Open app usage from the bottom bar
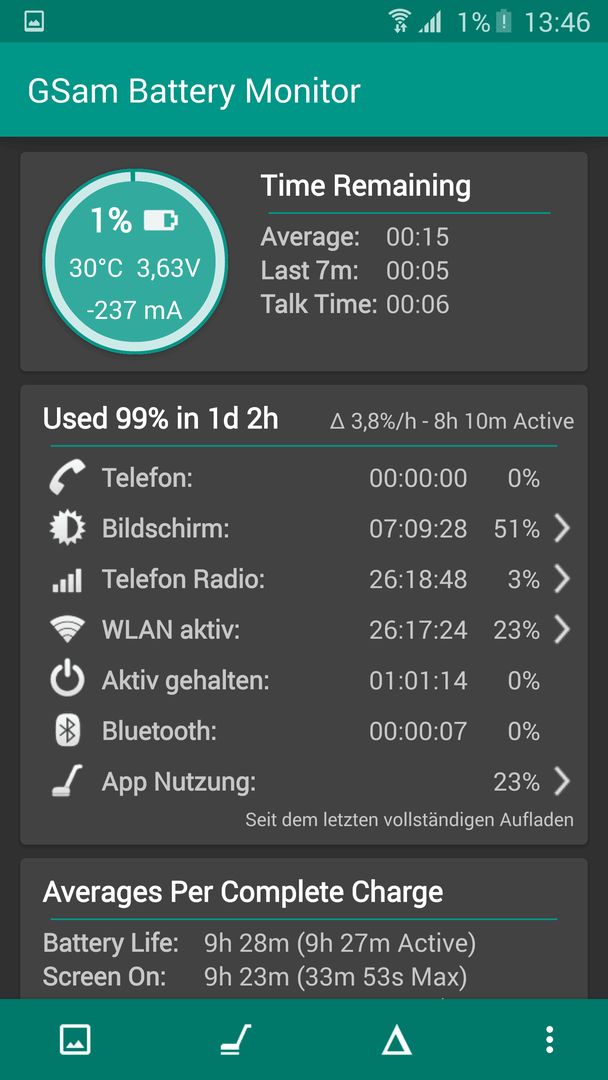 click(x=236, y=1039)
